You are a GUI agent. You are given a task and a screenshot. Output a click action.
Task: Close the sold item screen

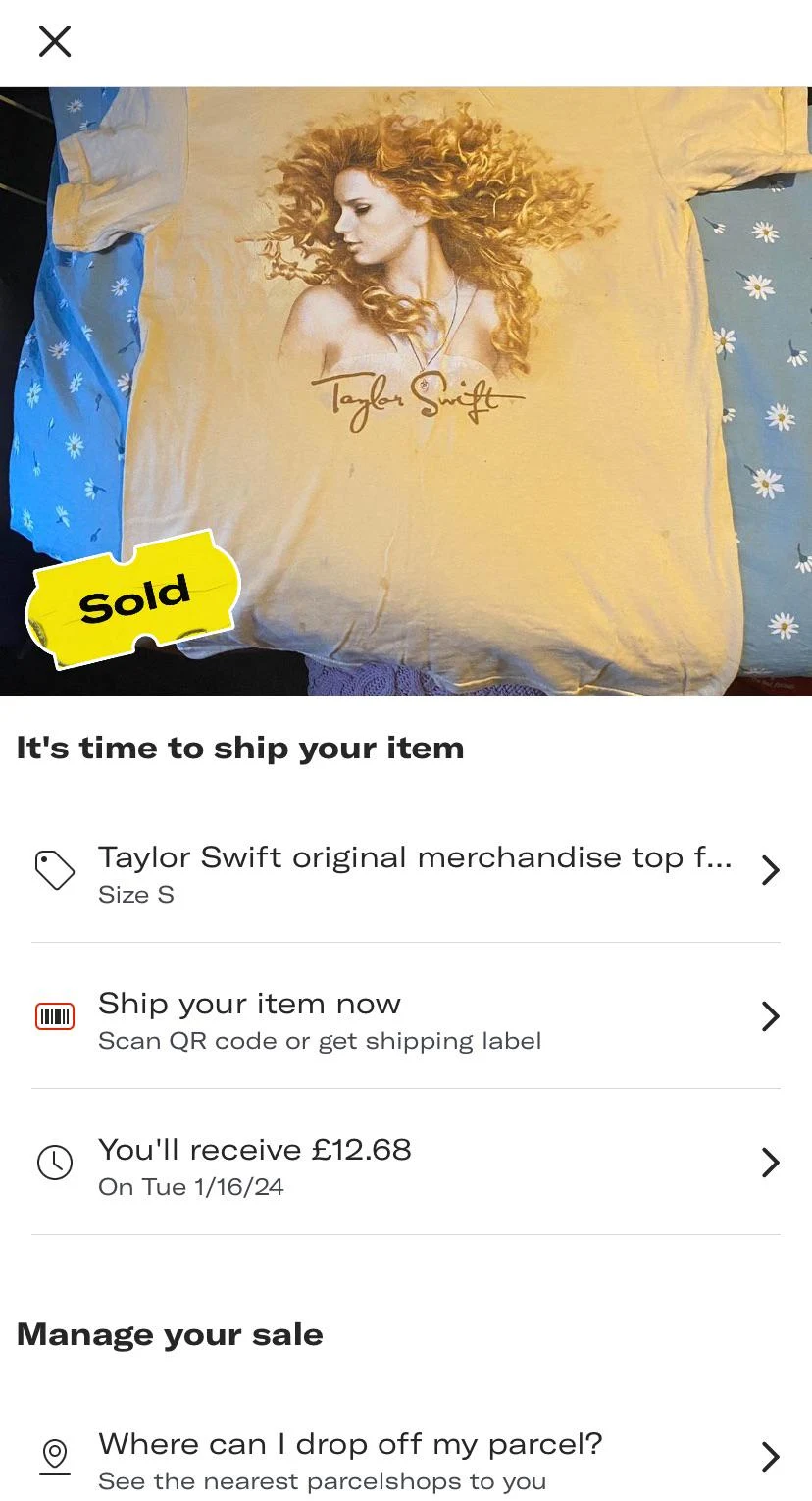pos(54,41)
